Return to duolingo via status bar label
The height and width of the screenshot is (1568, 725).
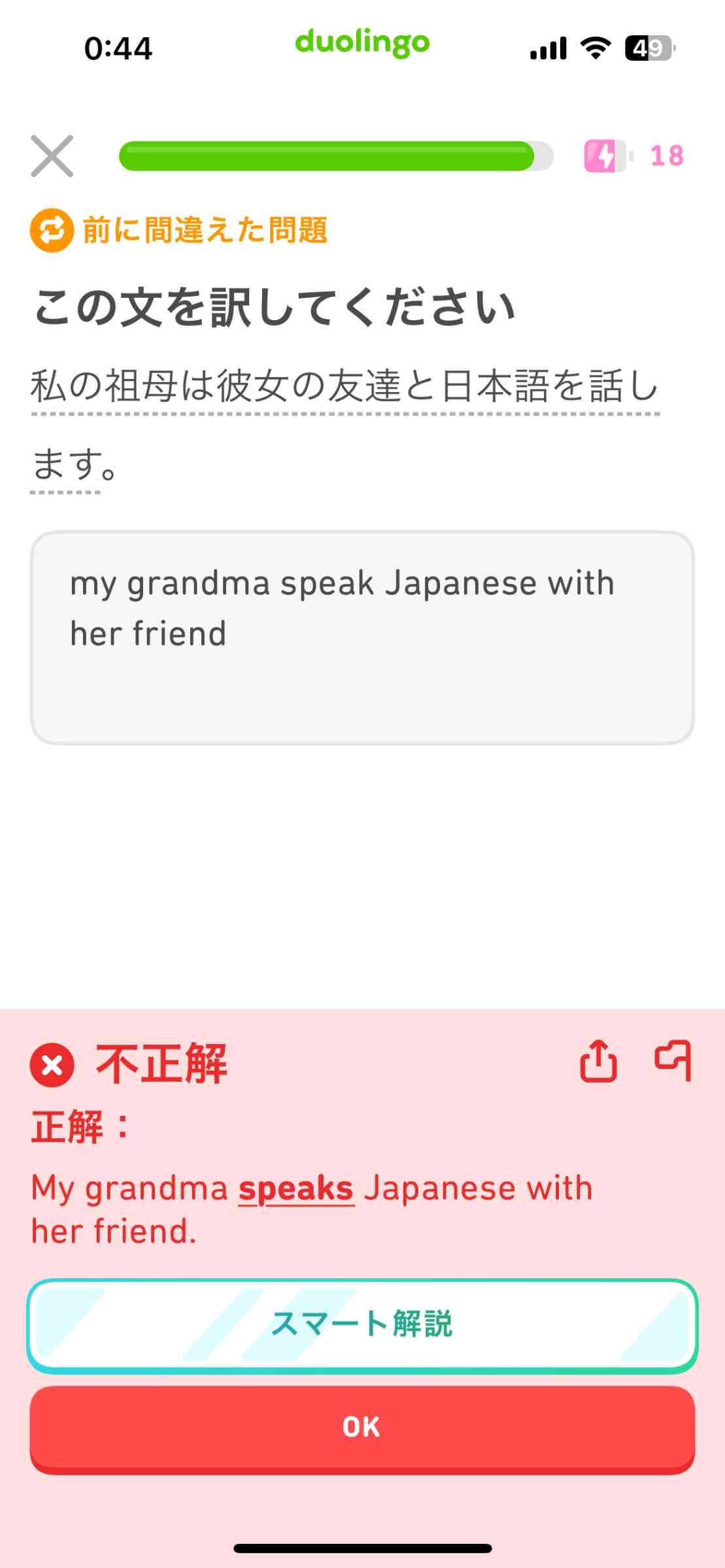click(362, 43)
